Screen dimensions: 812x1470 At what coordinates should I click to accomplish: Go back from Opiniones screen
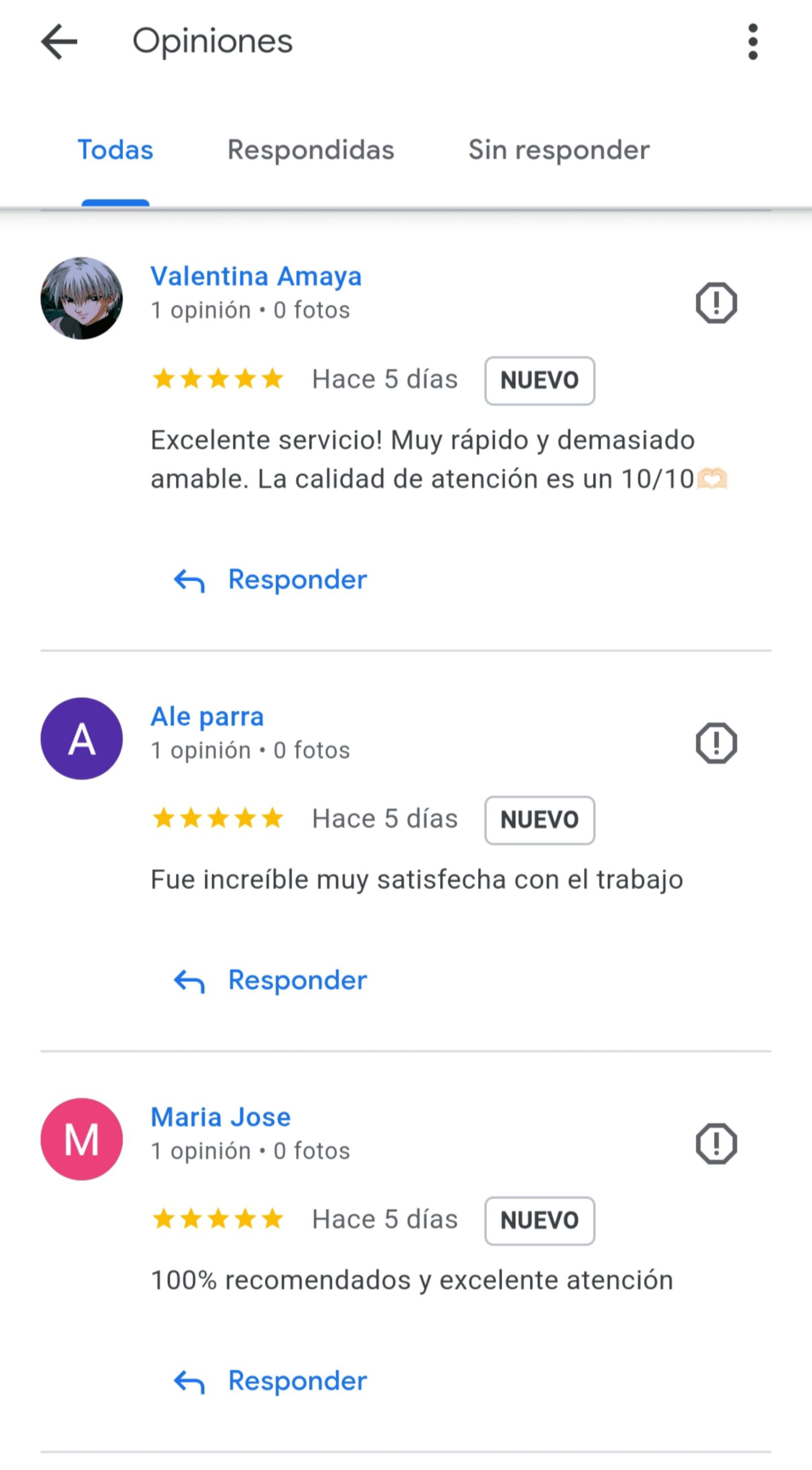click(59, 42)
